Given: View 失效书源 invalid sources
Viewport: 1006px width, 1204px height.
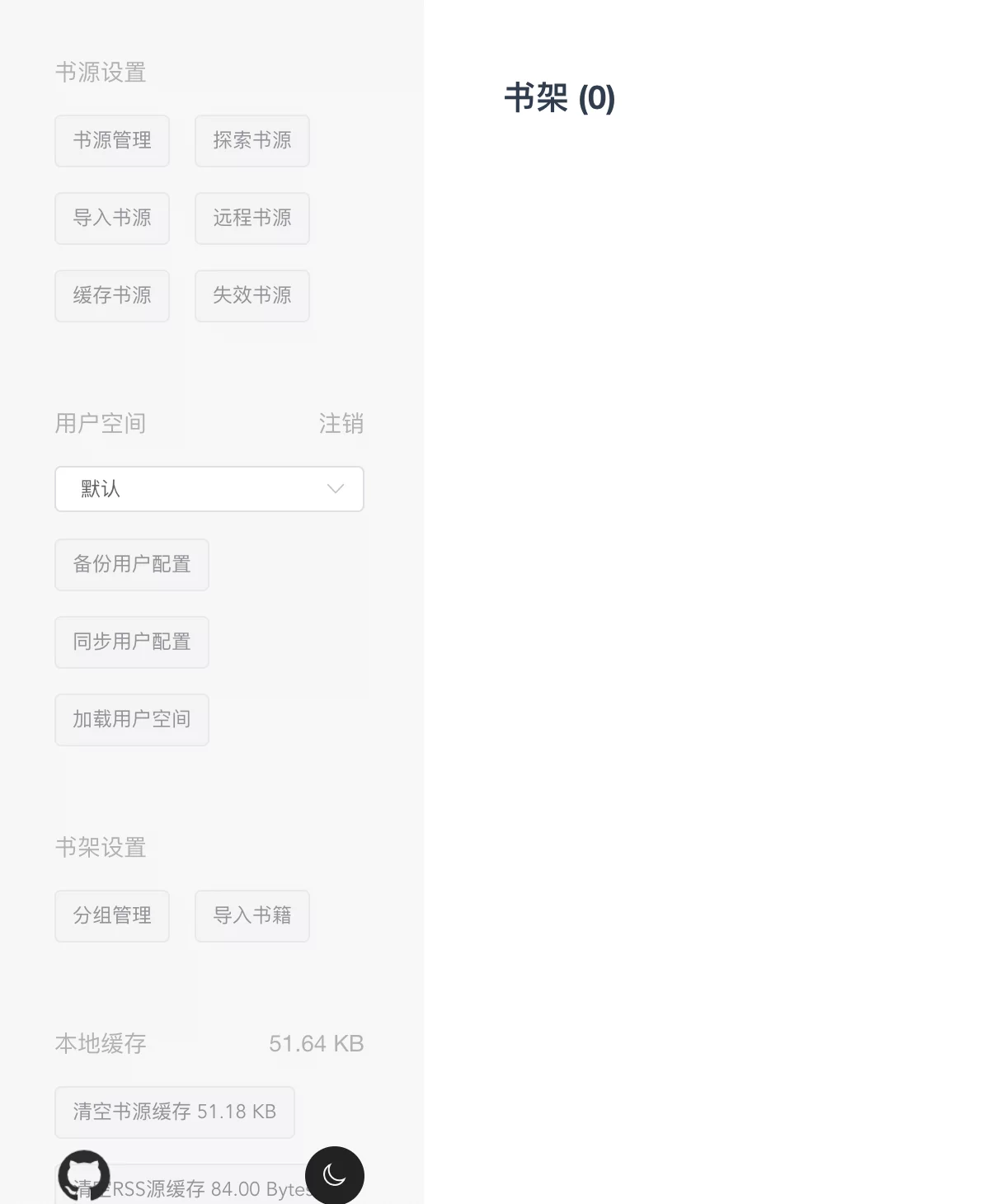Looking at the screenshot, I should point(252,296).
